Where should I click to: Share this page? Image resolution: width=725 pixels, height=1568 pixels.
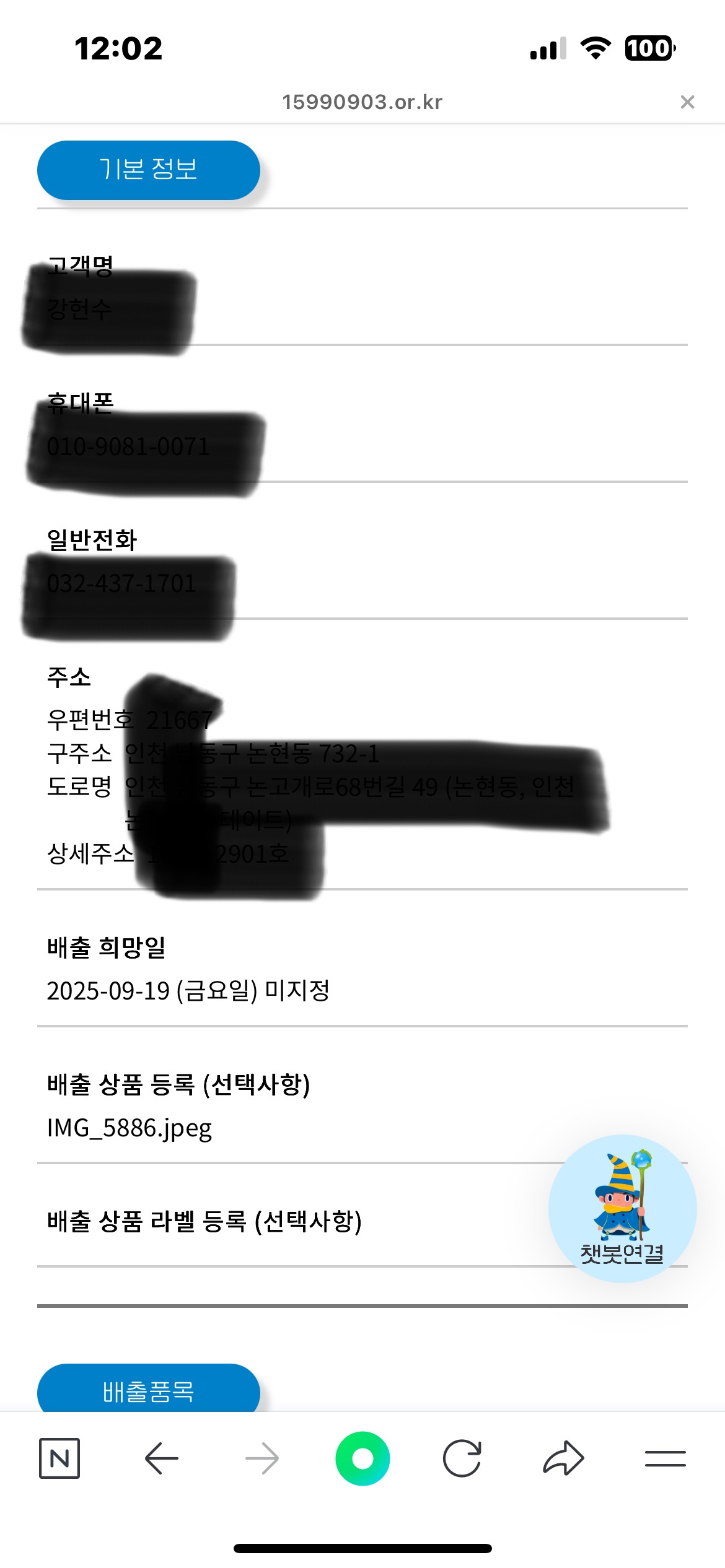click(x=563, y=1458)
